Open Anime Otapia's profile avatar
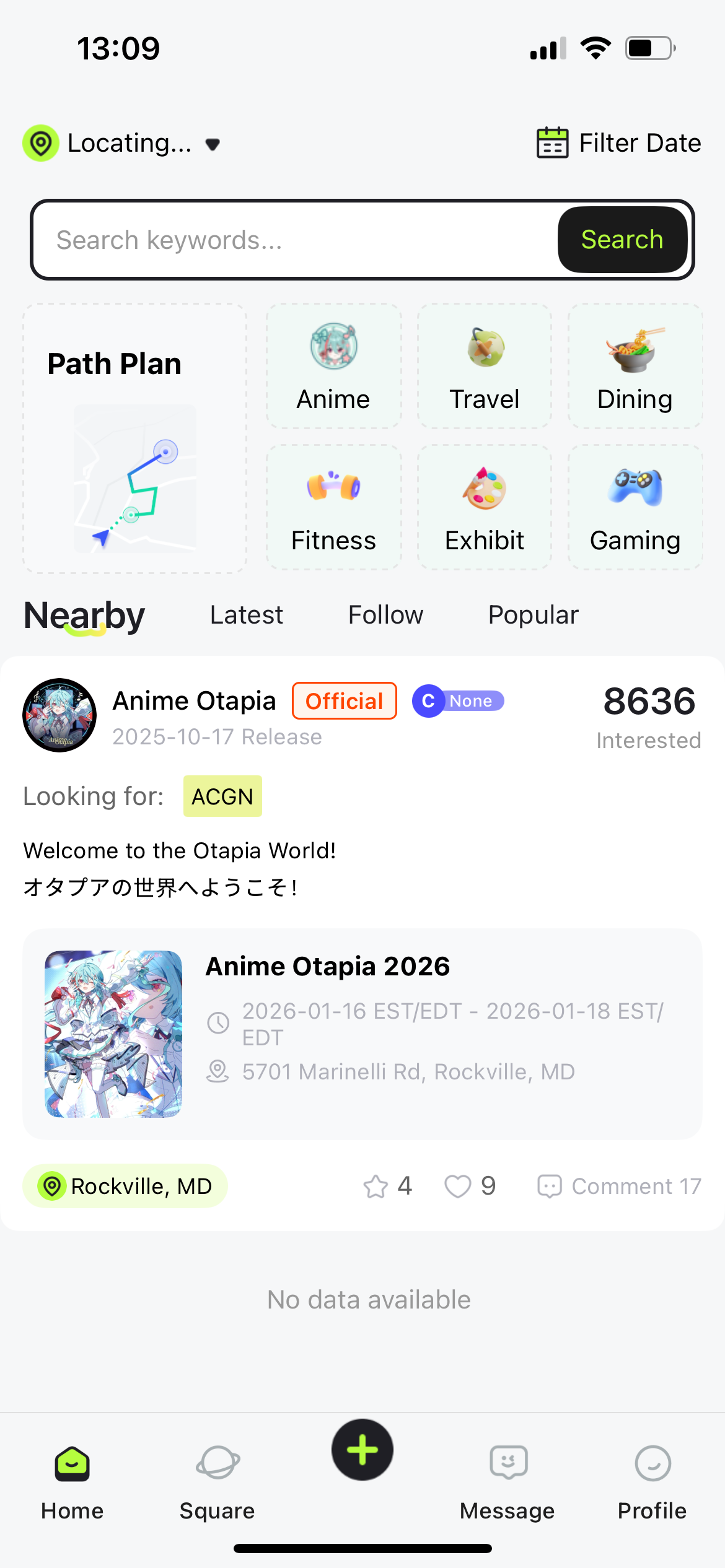 pos(59,715)
